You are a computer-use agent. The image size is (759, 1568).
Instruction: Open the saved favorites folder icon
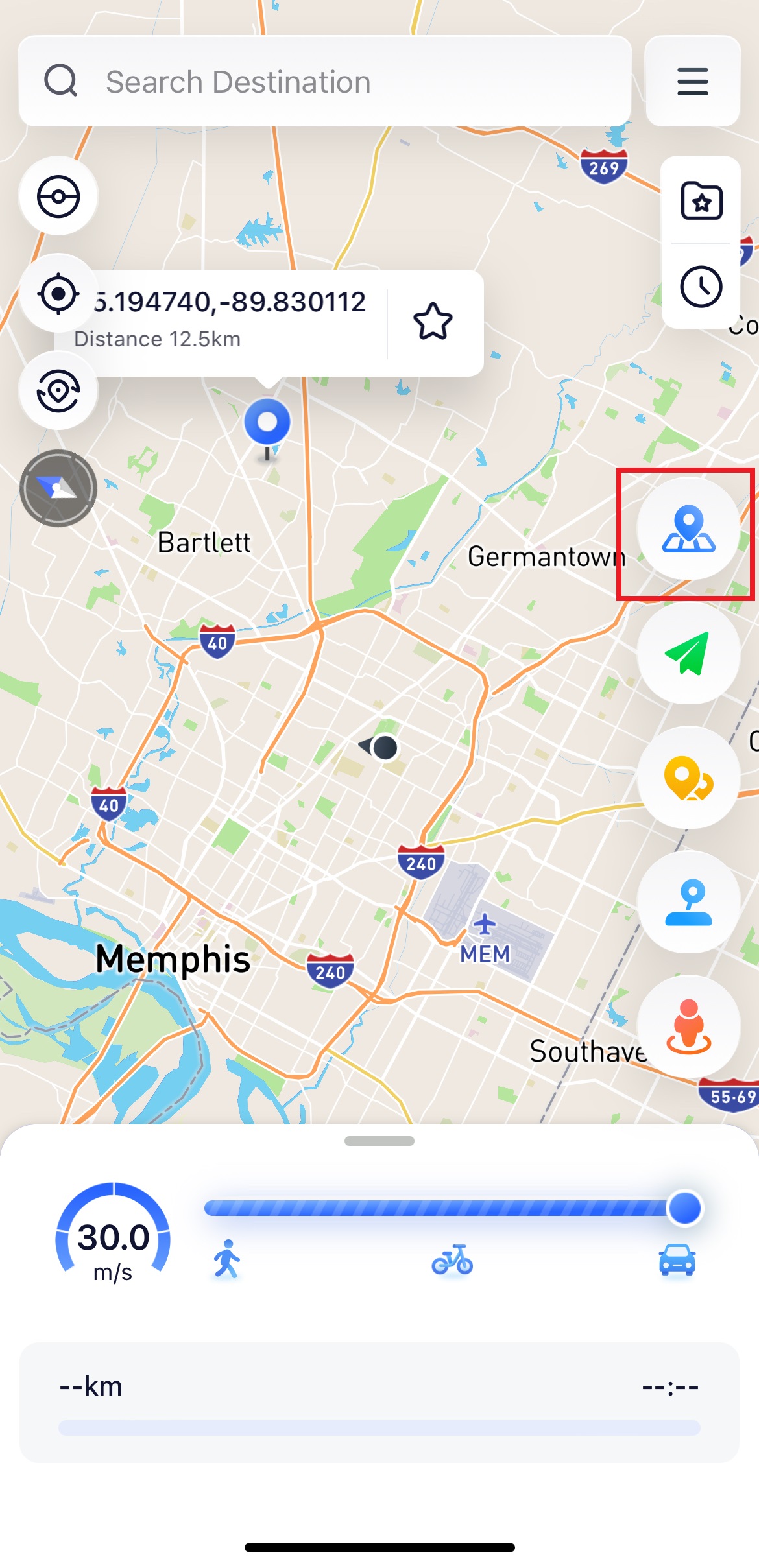pyautogui.click(x=701, y=201)
